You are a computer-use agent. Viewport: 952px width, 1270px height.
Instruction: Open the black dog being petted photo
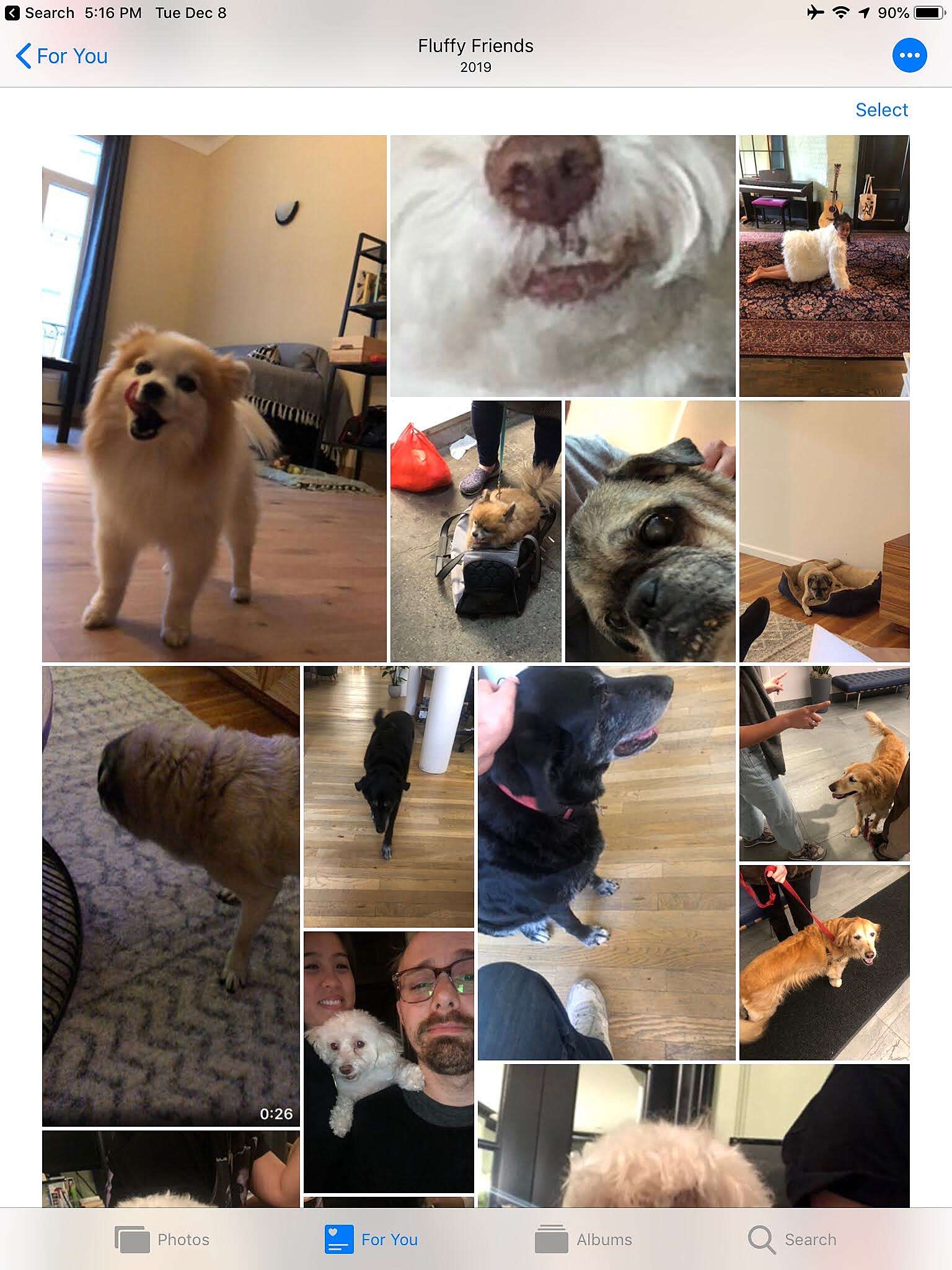point(606,863)
